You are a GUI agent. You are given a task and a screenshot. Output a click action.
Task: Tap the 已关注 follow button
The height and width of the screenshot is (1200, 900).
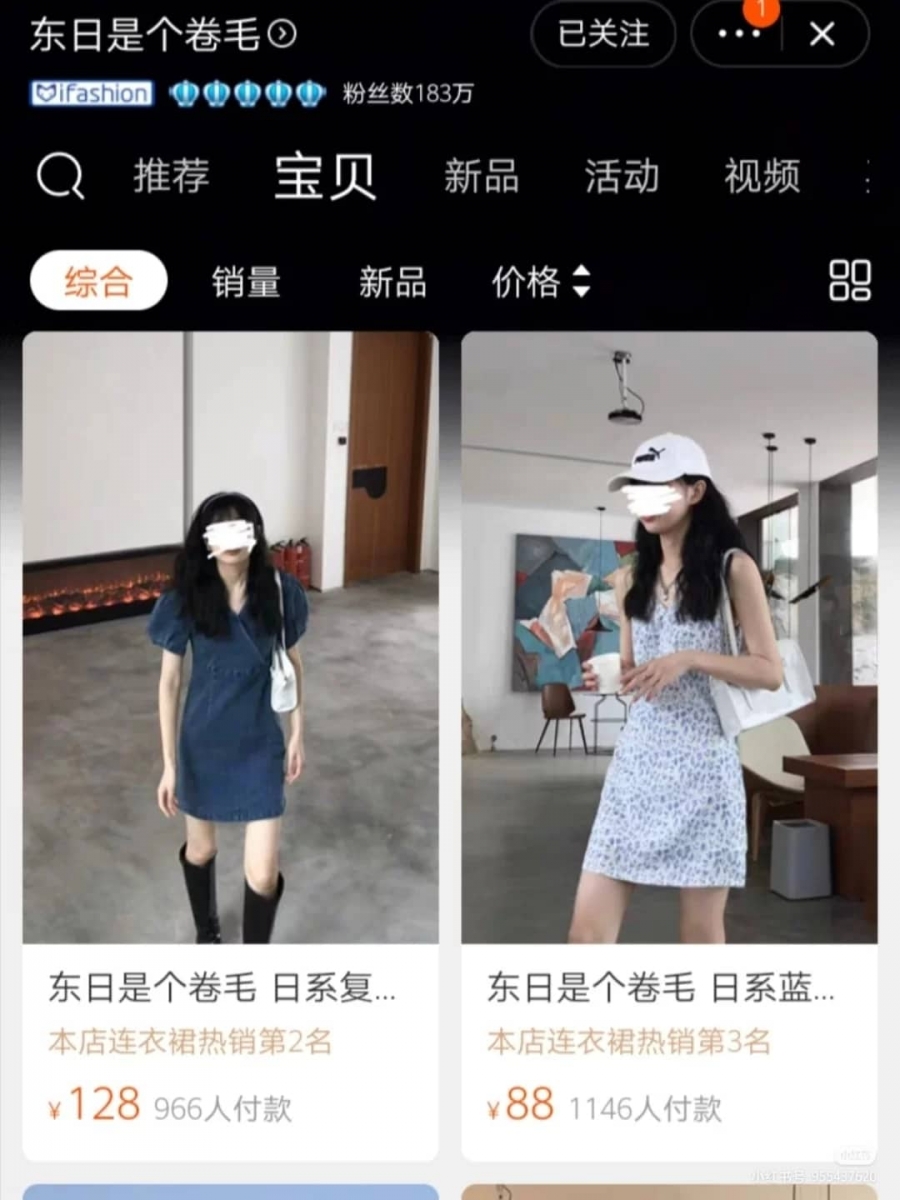tap(603, 34)
